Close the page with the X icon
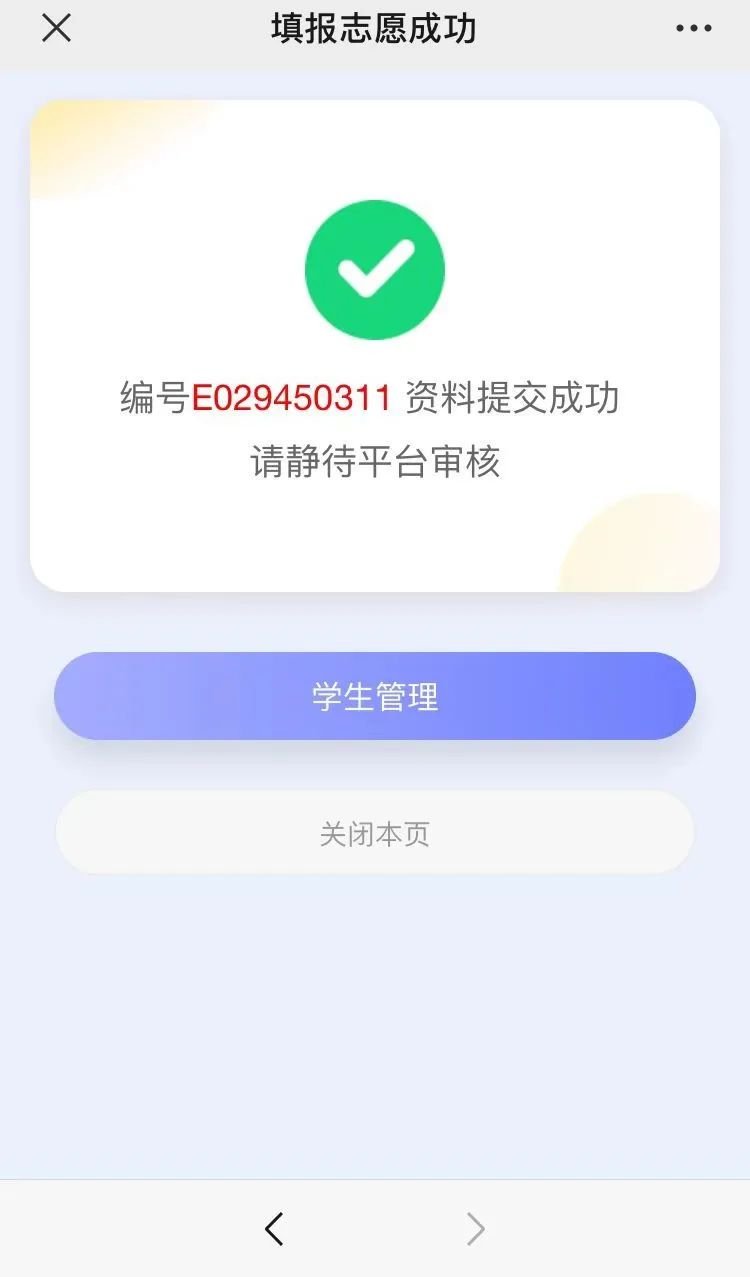Image resolution: width=750 pixels, height=1277 pixels. pos(56,28)
